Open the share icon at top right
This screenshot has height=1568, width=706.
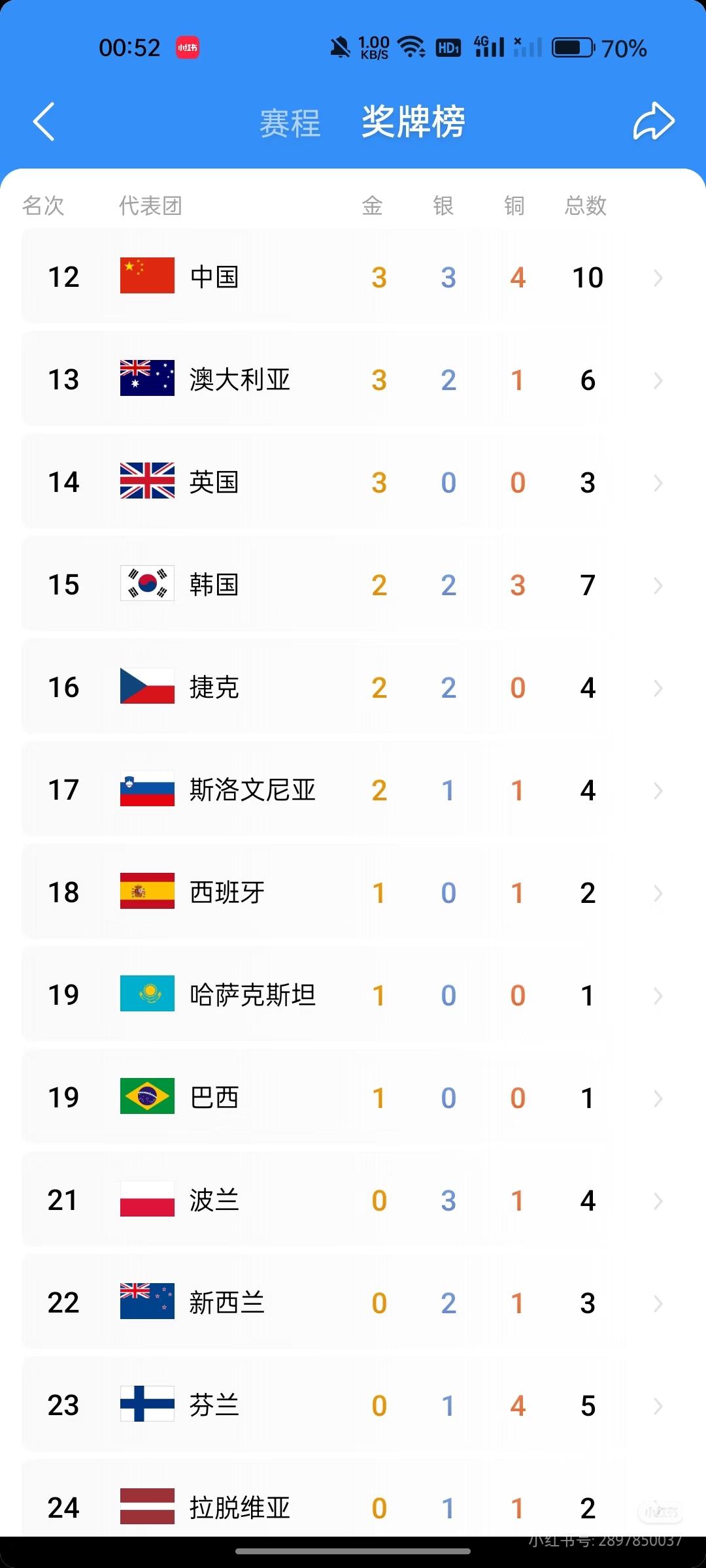pos(655,122)
